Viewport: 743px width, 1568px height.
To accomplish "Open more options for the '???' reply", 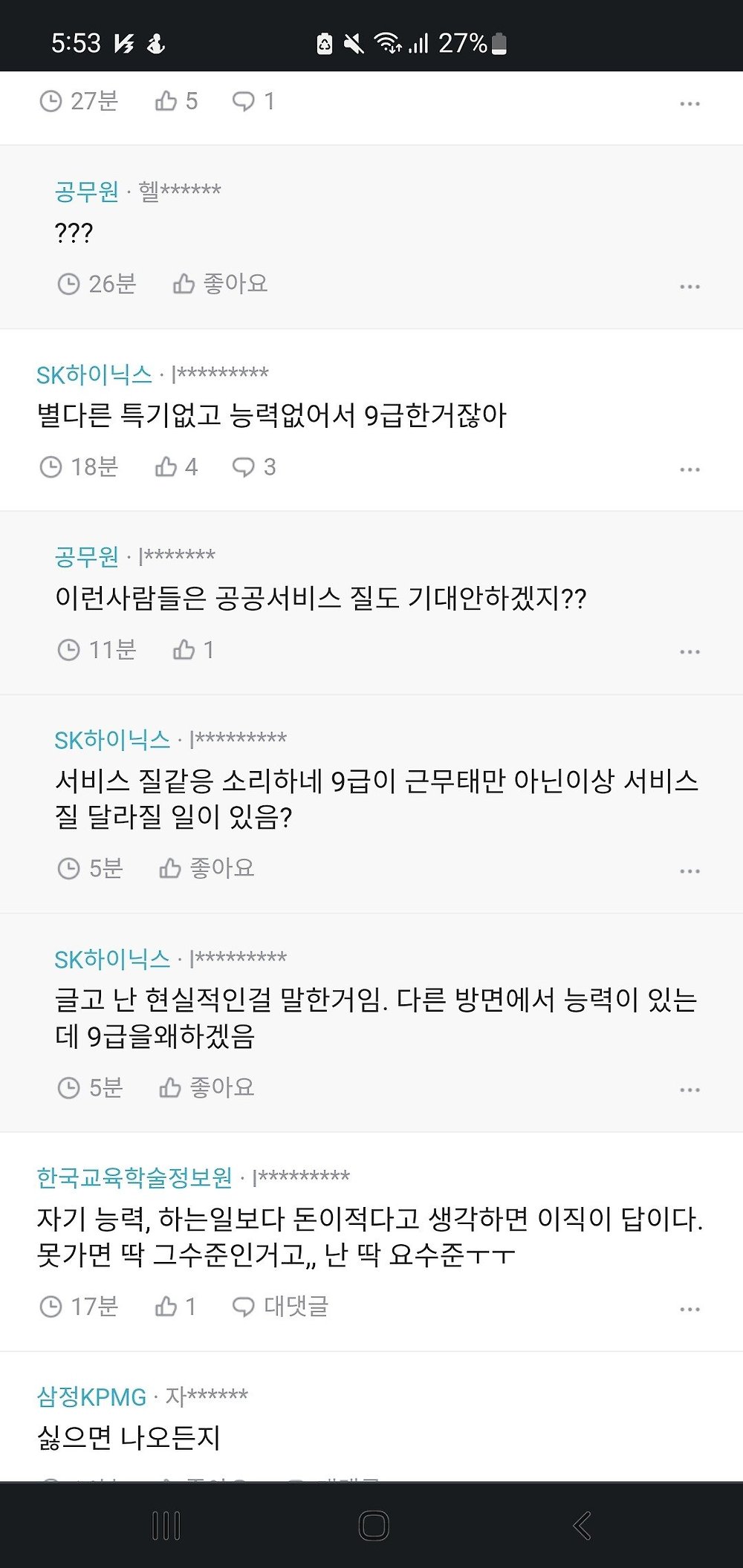I will point(690,287).
